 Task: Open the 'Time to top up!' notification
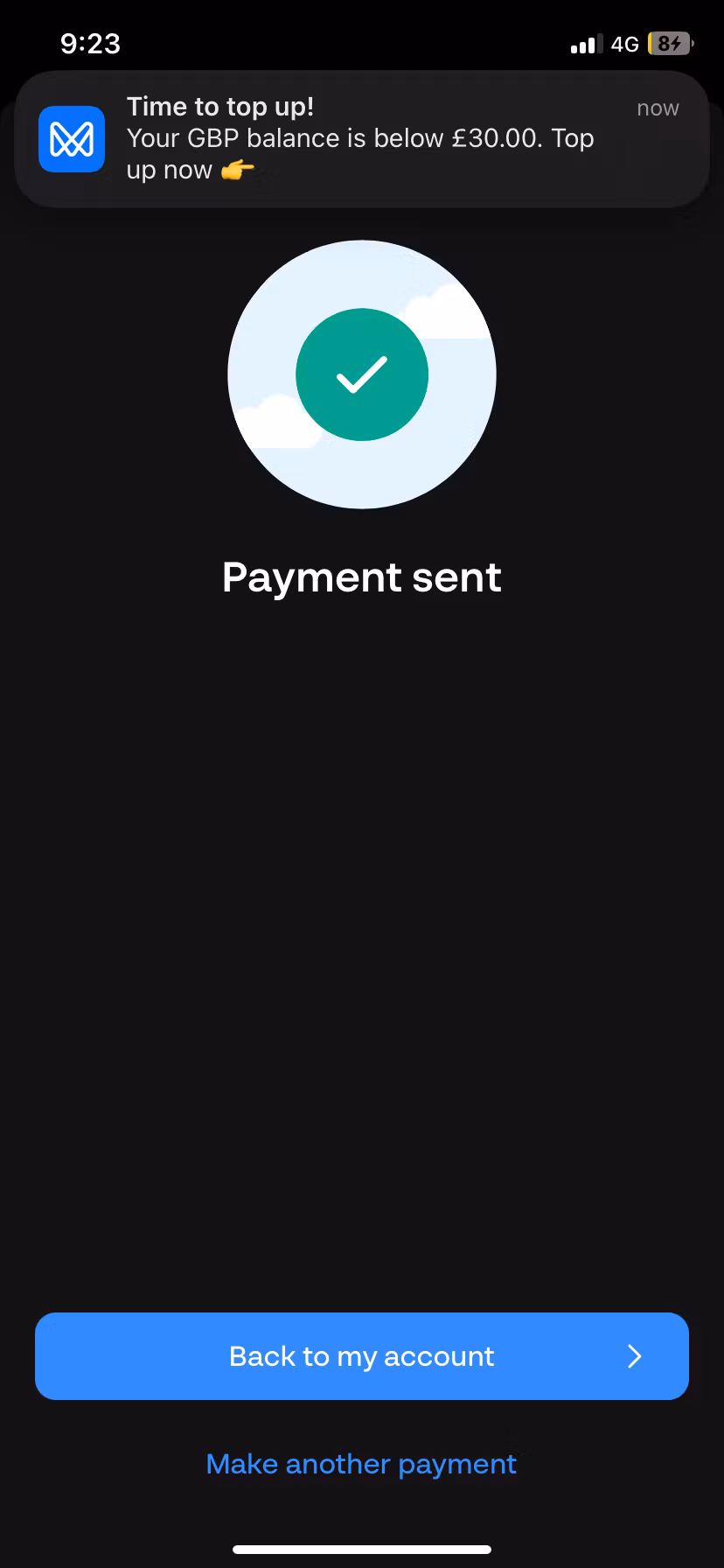point(361,138)
